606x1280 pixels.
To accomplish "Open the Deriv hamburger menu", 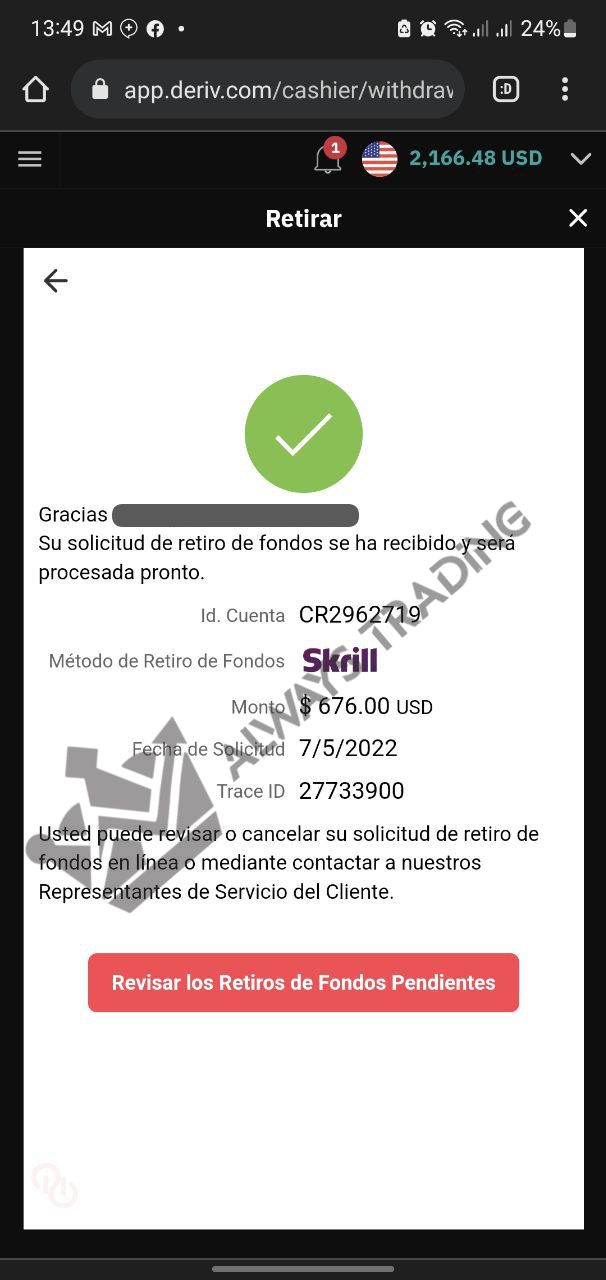I will (x=30, y=159).
